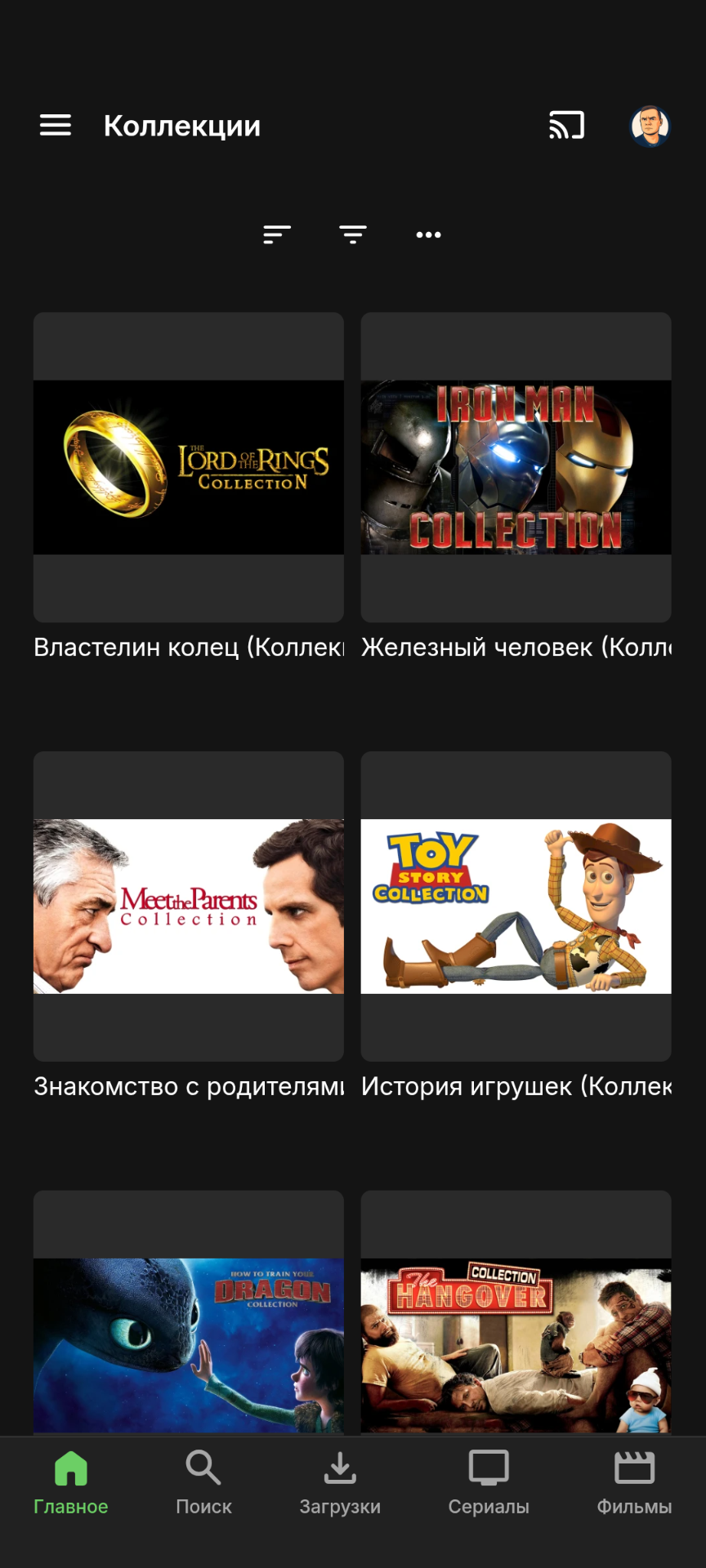Switch to the Главное tab
The width and height of the screenshot is (706, 1568).
[x=71, y=1483]
